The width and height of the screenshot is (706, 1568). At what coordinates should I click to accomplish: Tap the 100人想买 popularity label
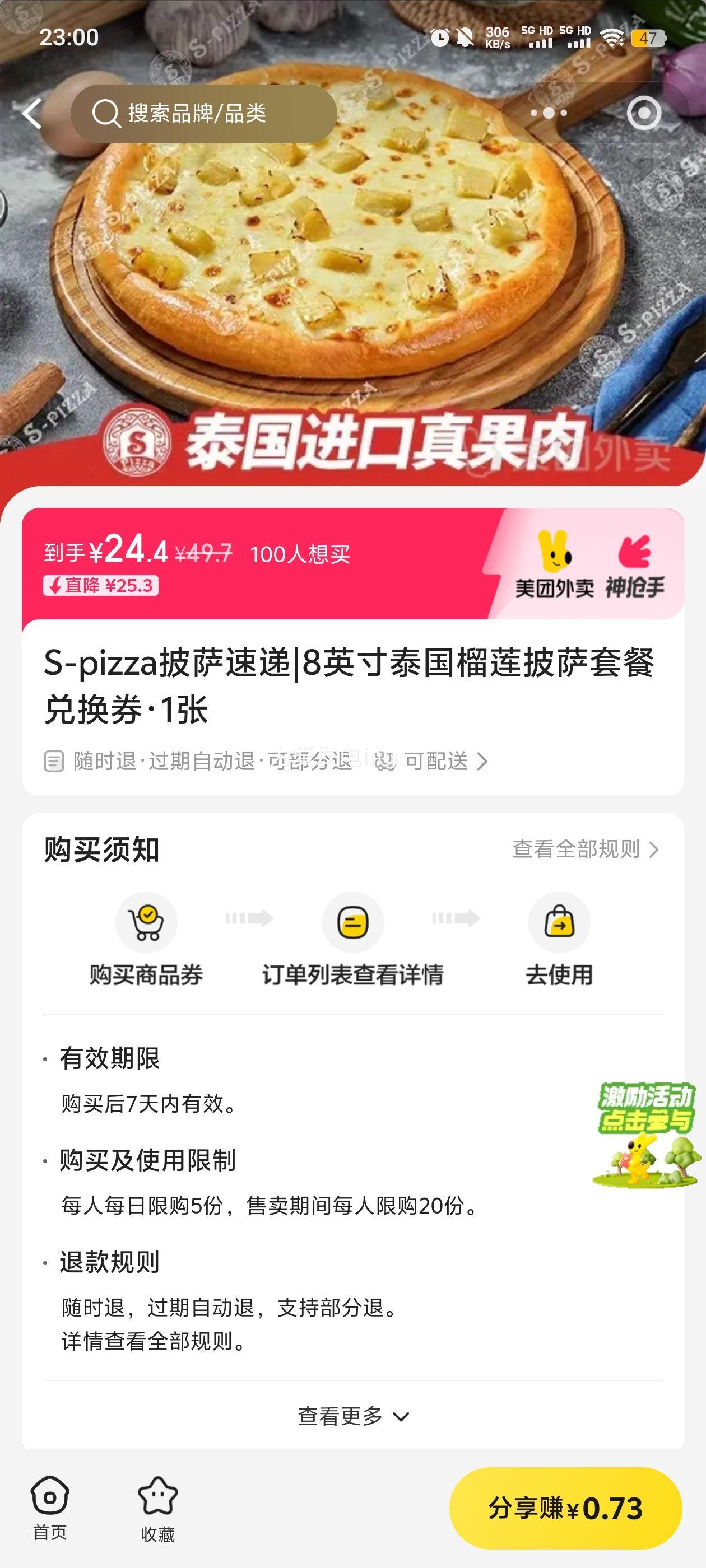[x=301, y=555]
